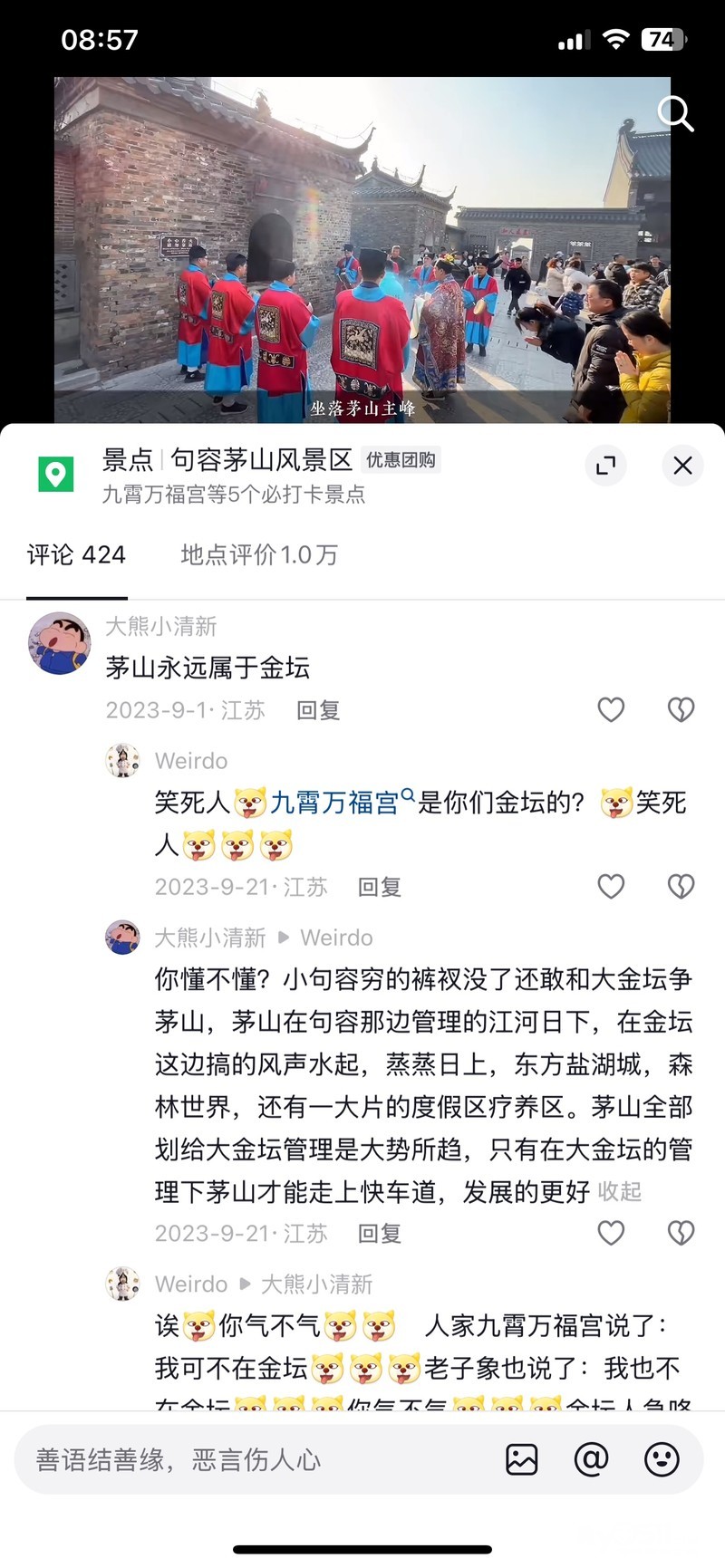Viewport: 725px width, 1568px height.
Task: Attach an image to the comment
Action: point(521,1459)
